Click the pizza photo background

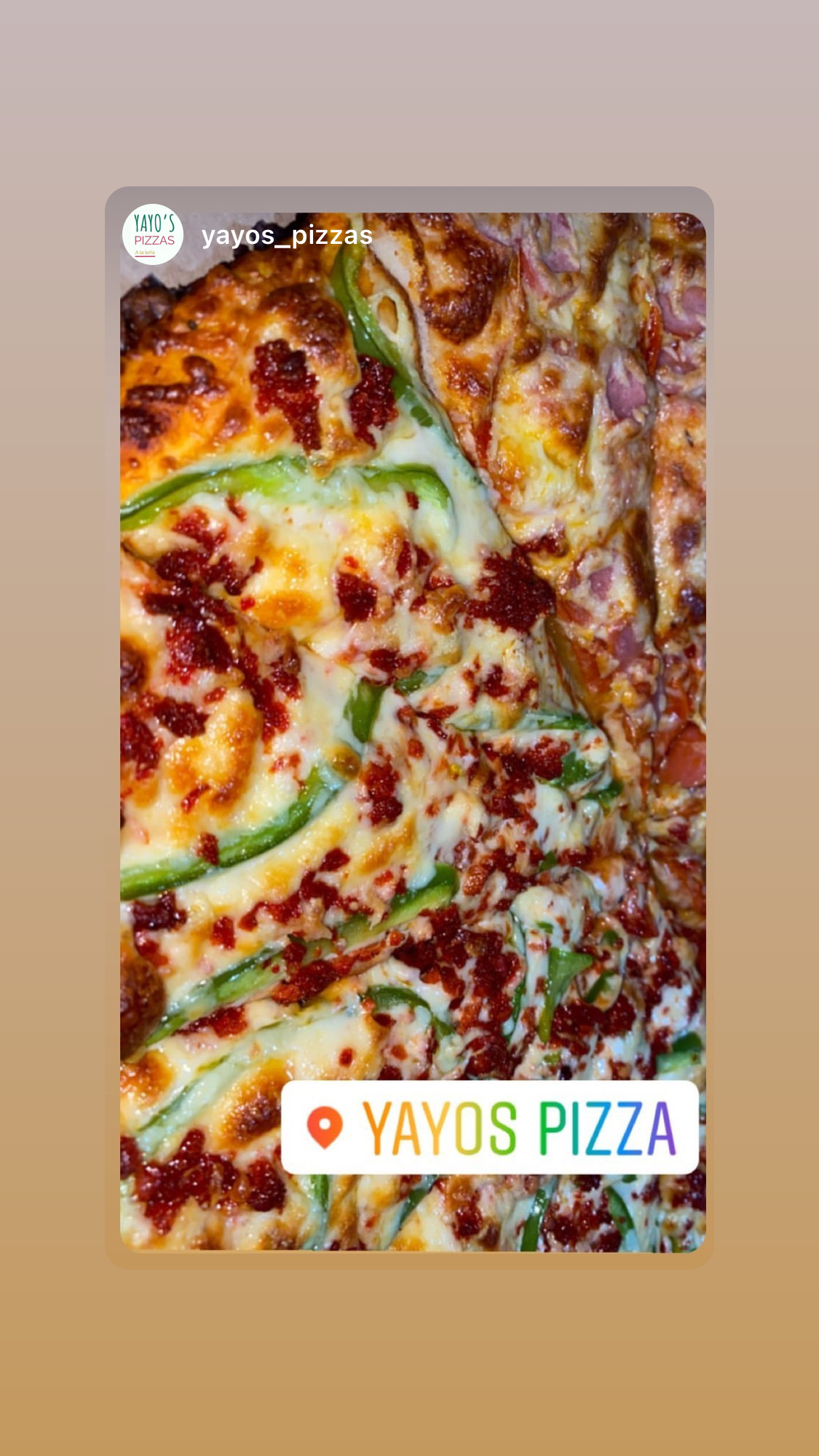pos(408,692)
